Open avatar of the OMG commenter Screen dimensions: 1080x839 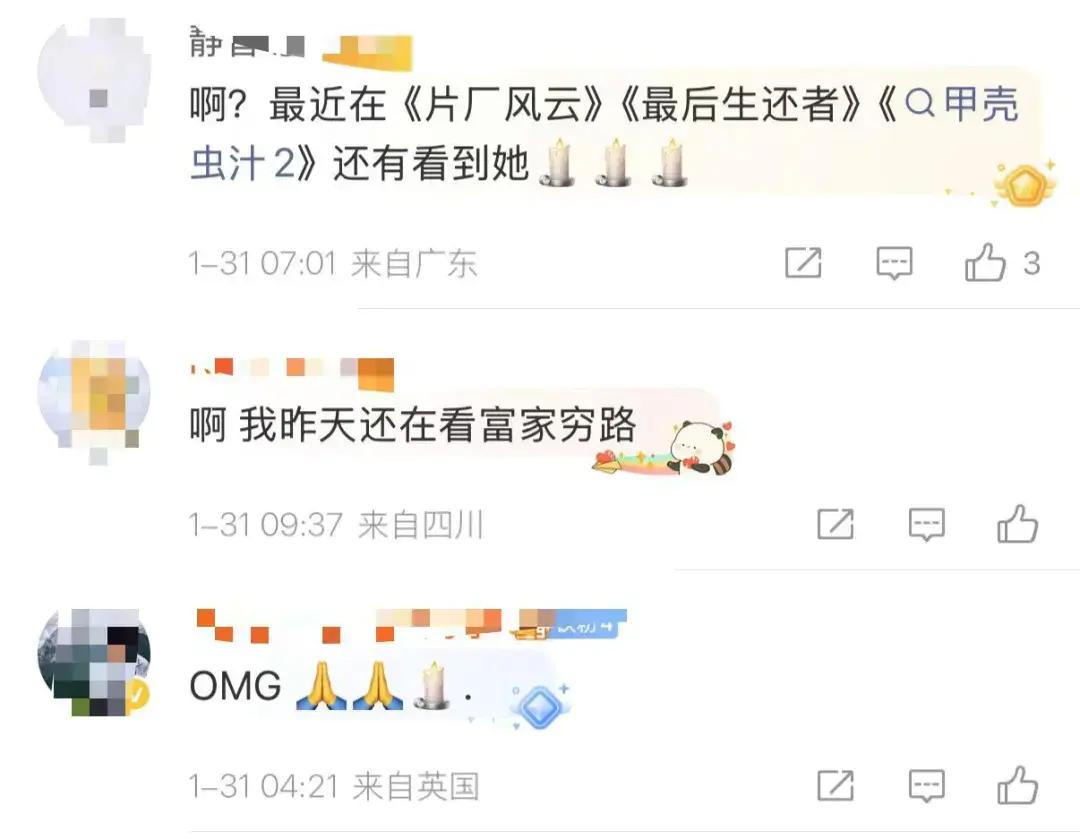point(94,660)
